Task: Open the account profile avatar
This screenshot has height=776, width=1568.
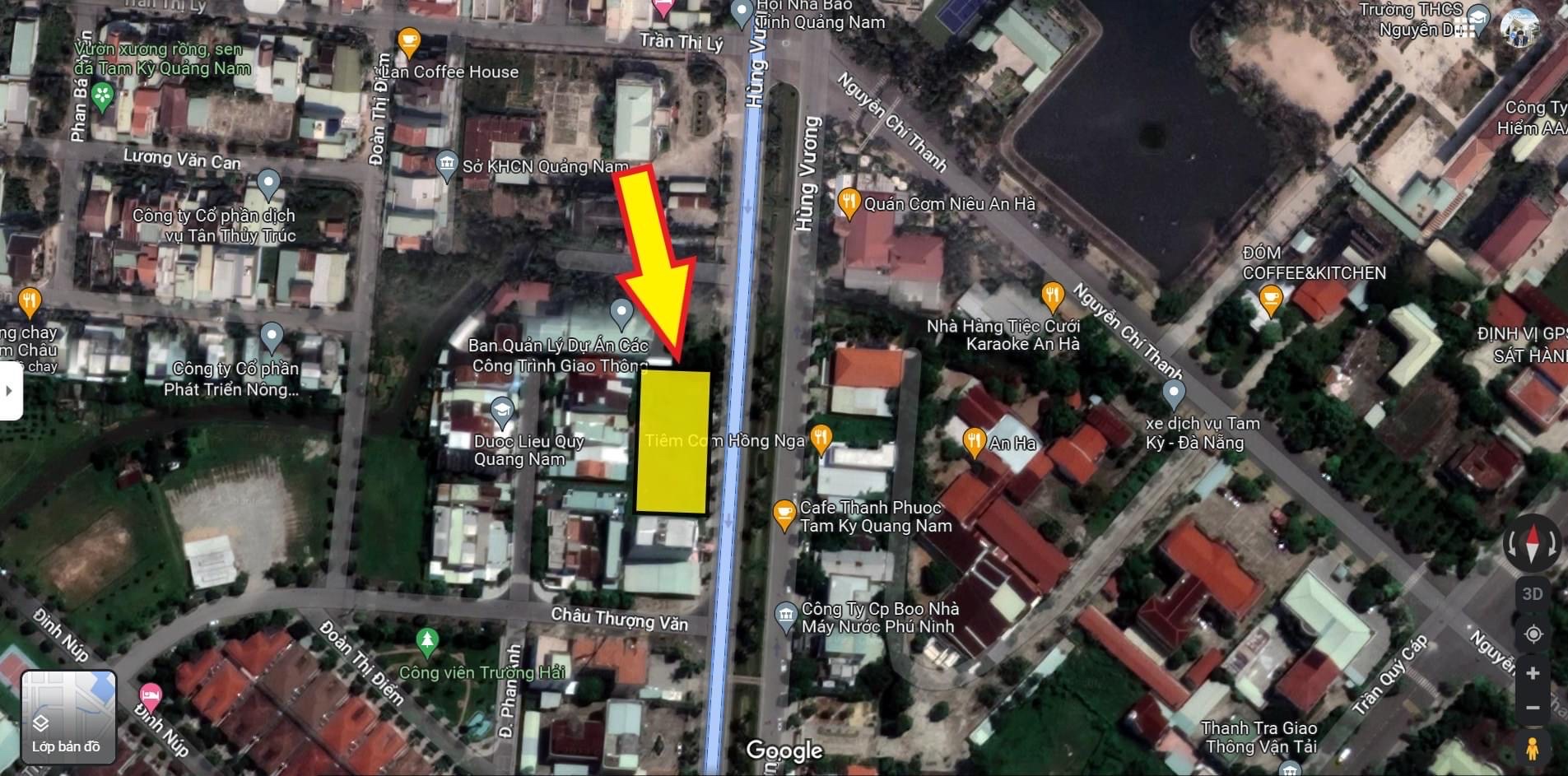Action: pyautogui.click(x=1519, y=27)
